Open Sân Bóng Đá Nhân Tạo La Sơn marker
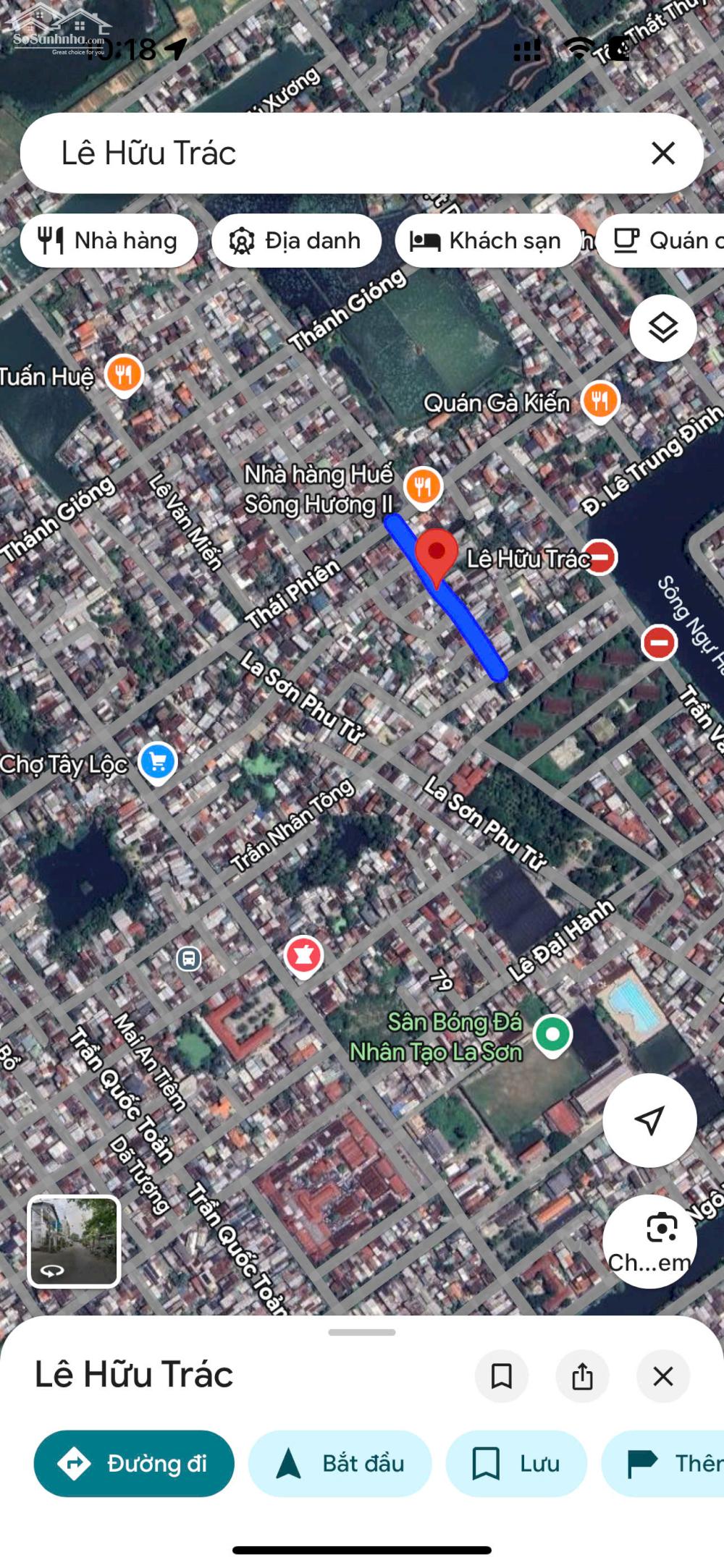Image resolution: width=724 pixels, height=1568 pixels. 552,1034
